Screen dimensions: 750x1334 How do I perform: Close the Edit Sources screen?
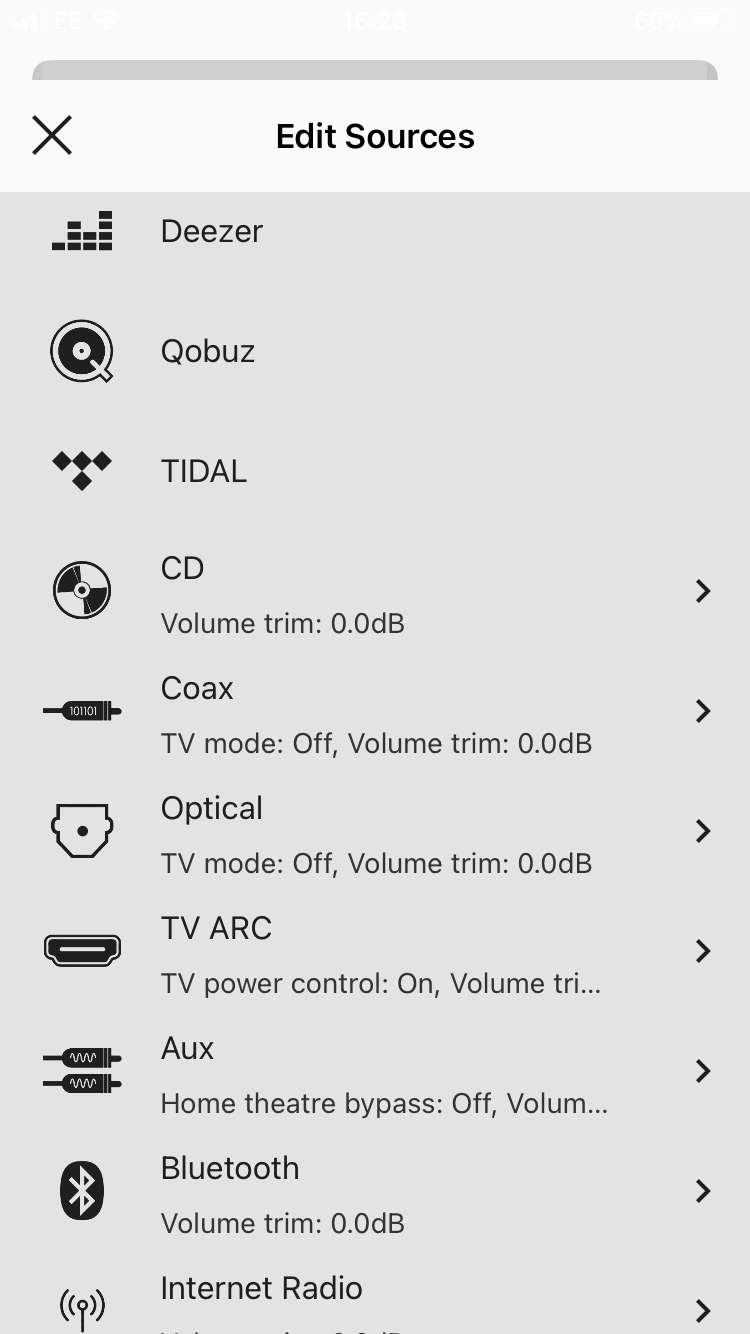52,135
